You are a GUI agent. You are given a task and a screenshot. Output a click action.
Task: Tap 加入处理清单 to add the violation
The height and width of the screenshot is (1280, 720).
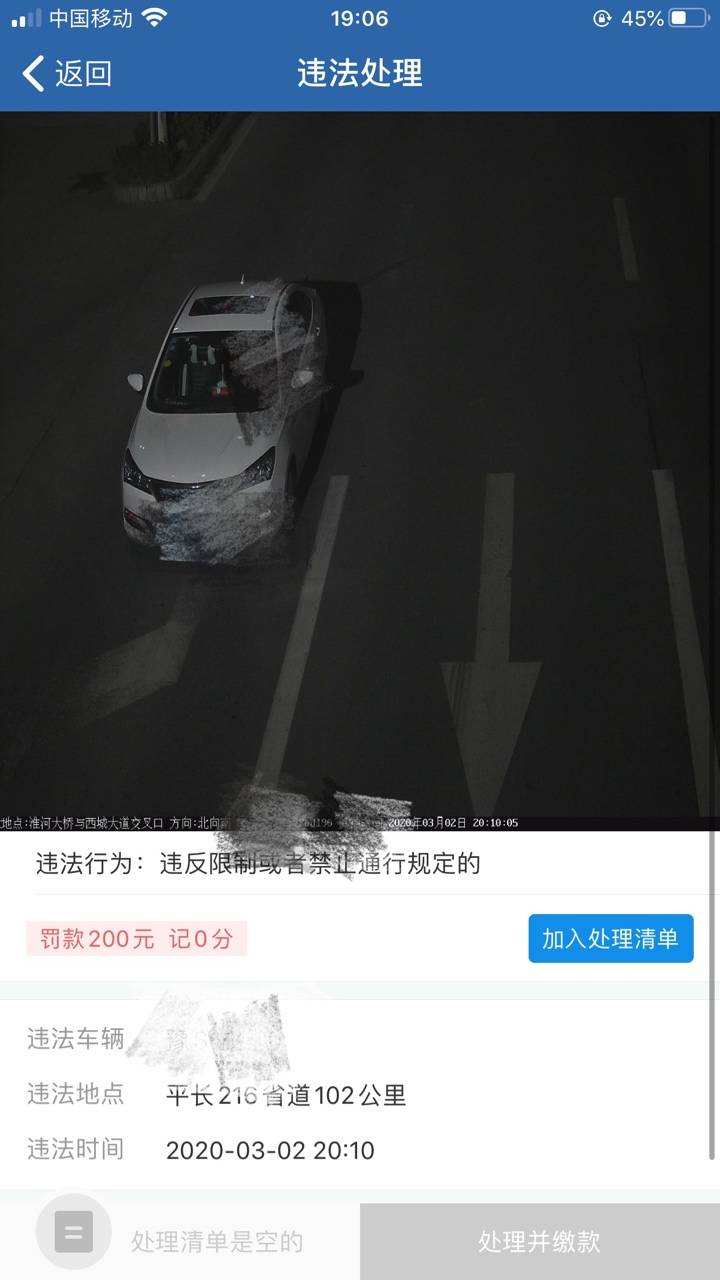pos(610,938)
